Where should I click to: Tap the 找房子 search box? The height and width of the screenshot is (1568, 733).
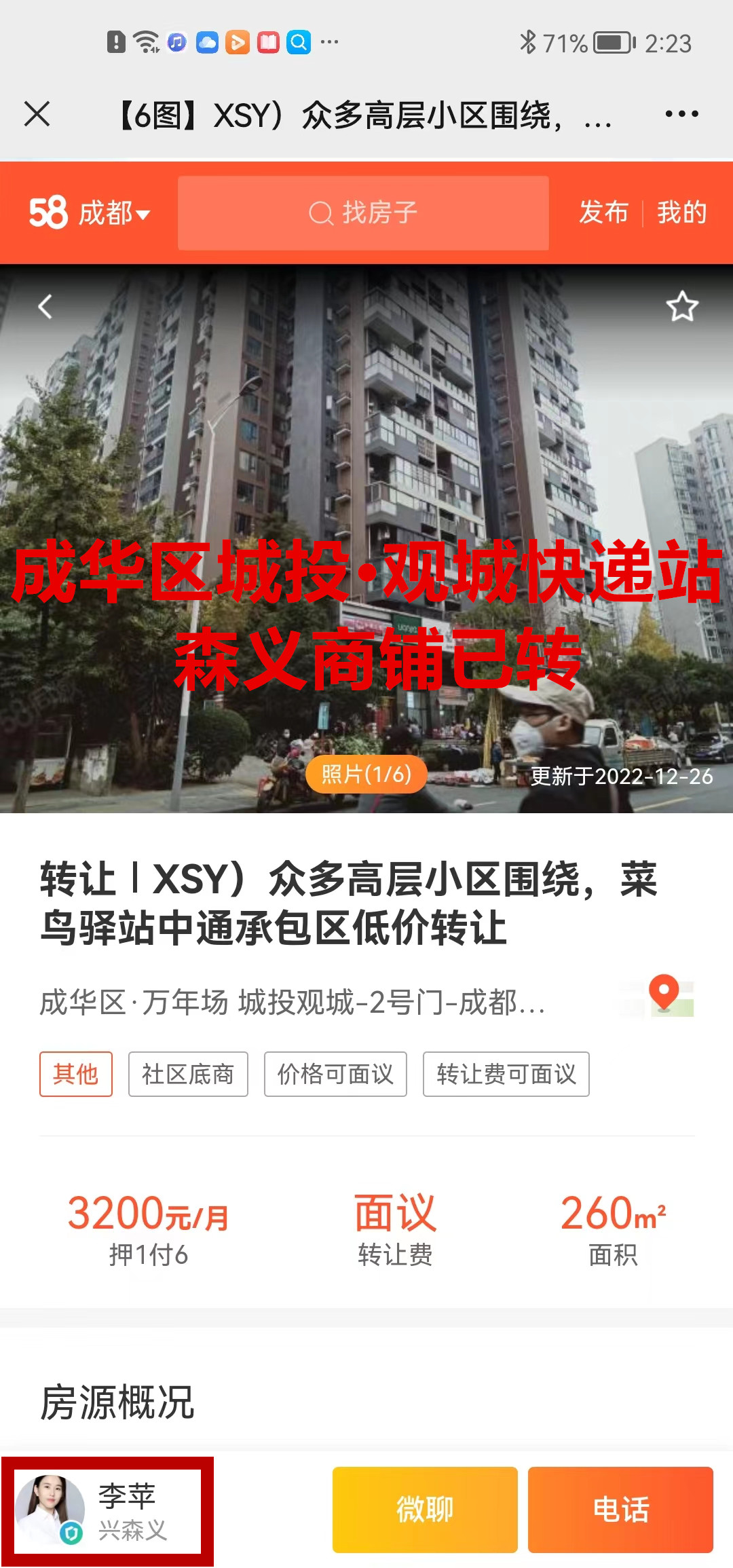pos(363,213)
